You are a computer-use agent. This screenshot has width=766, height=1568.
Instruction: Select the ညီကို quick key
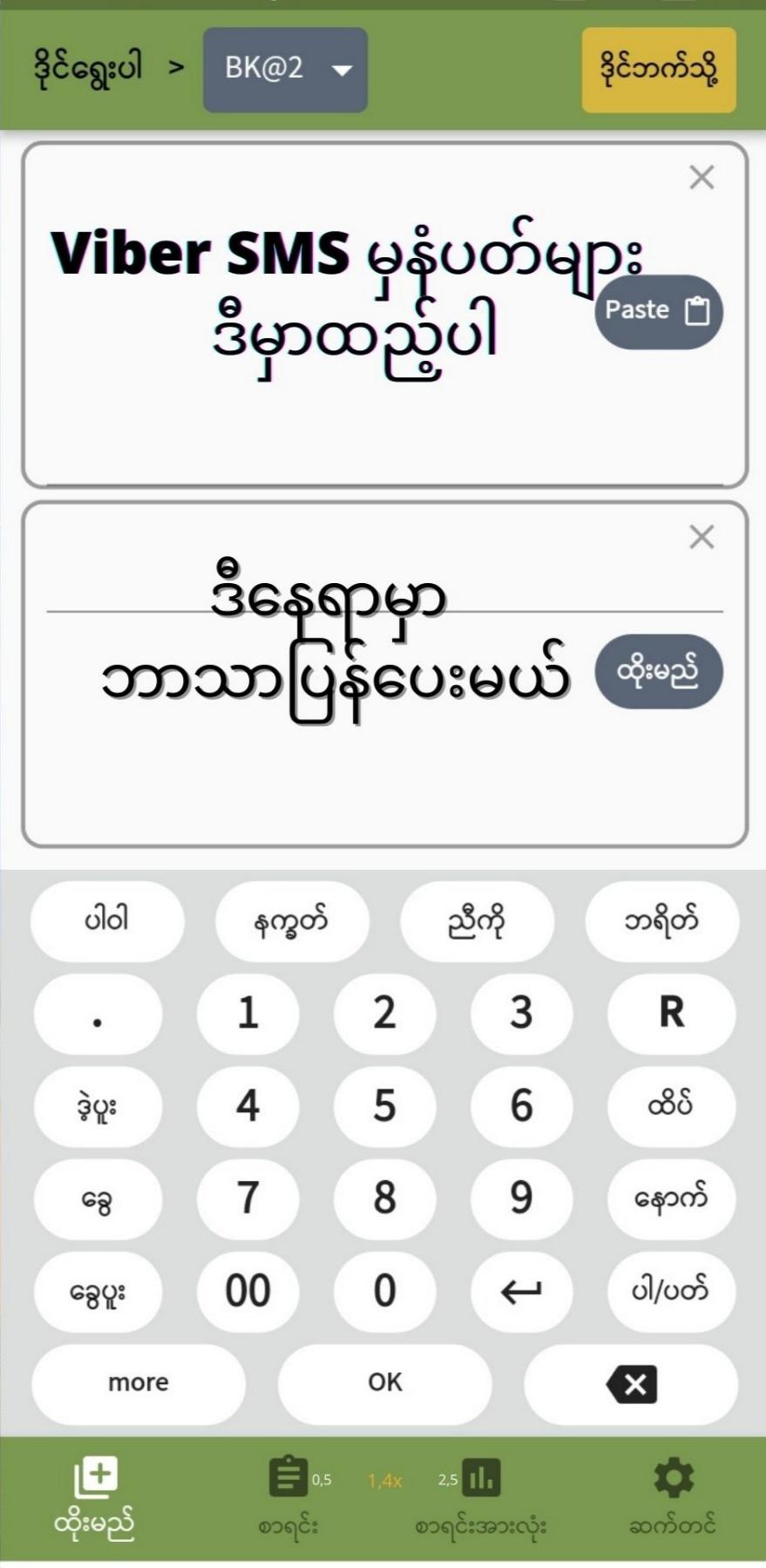pyautogui.click(x=477, y=921)
